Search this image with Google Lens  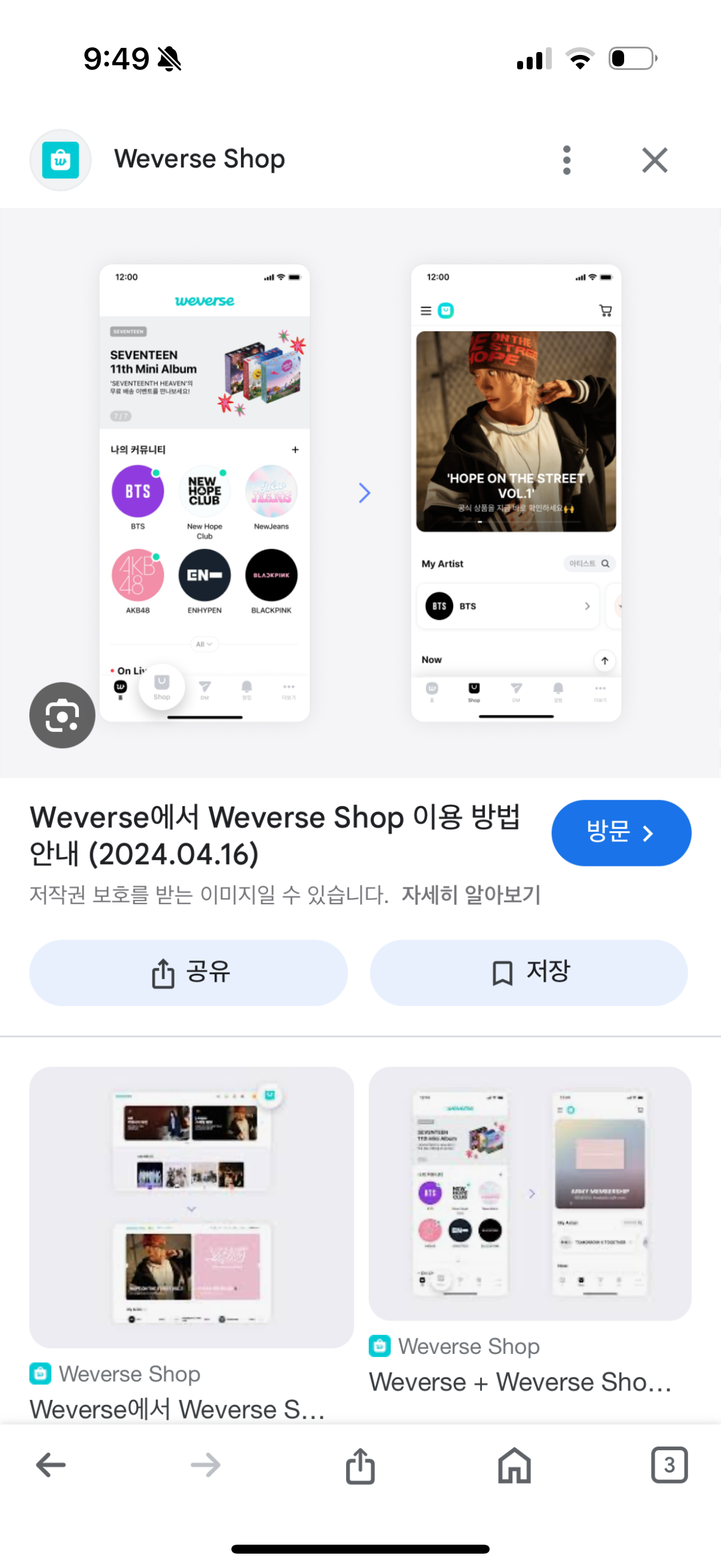click(x=62, y=715)
